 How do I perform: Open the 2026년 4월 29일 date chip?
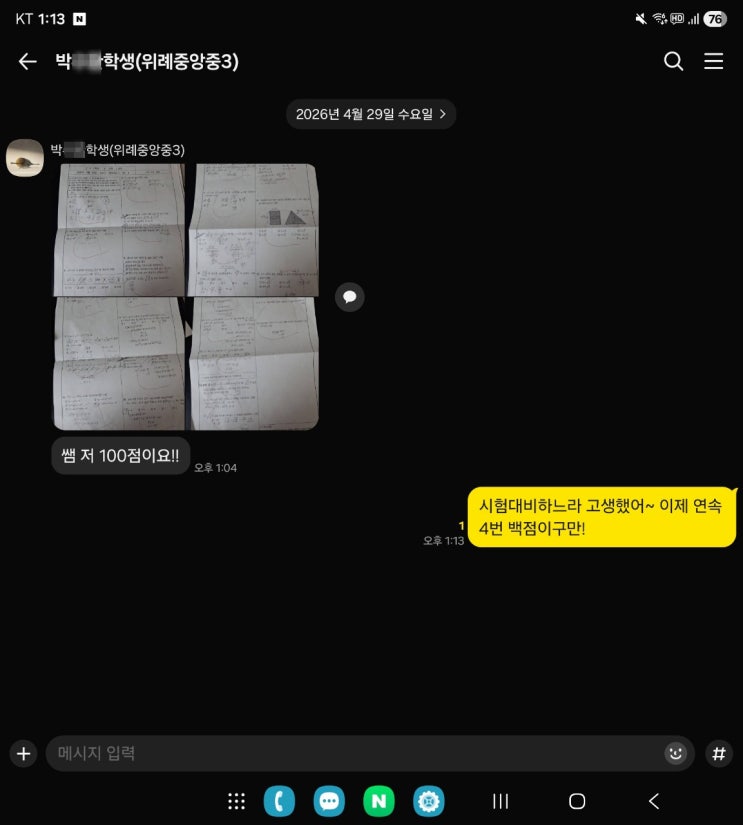(371, 114)
